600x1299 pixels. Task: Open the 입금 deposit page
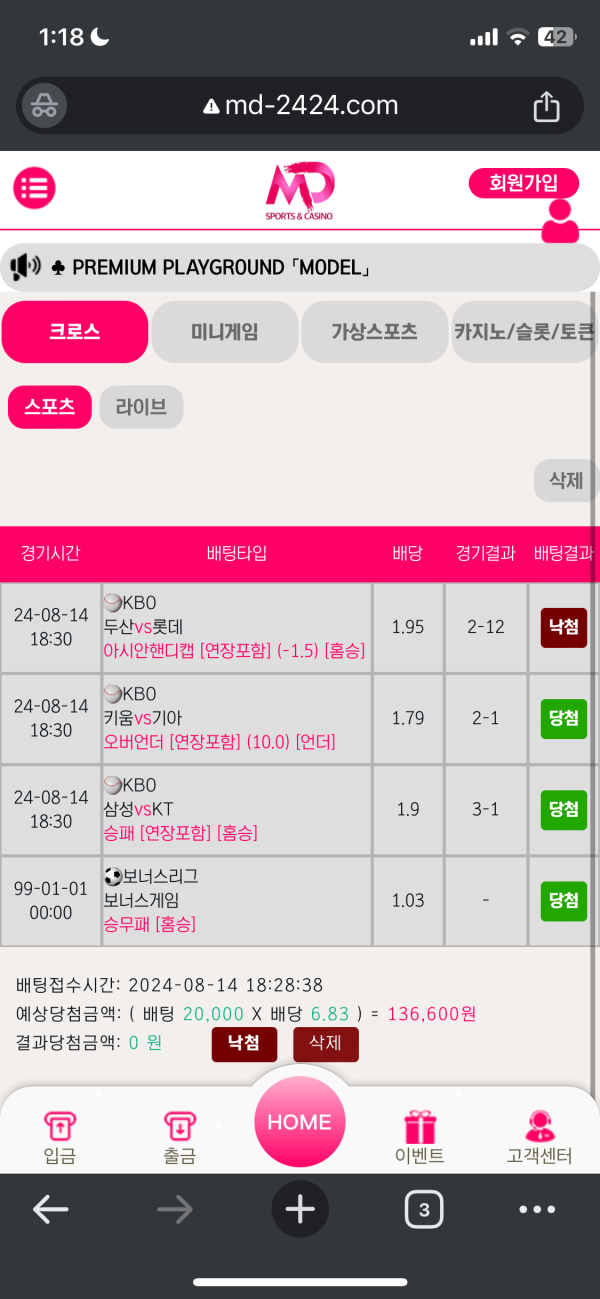[x=60, y=1137]
